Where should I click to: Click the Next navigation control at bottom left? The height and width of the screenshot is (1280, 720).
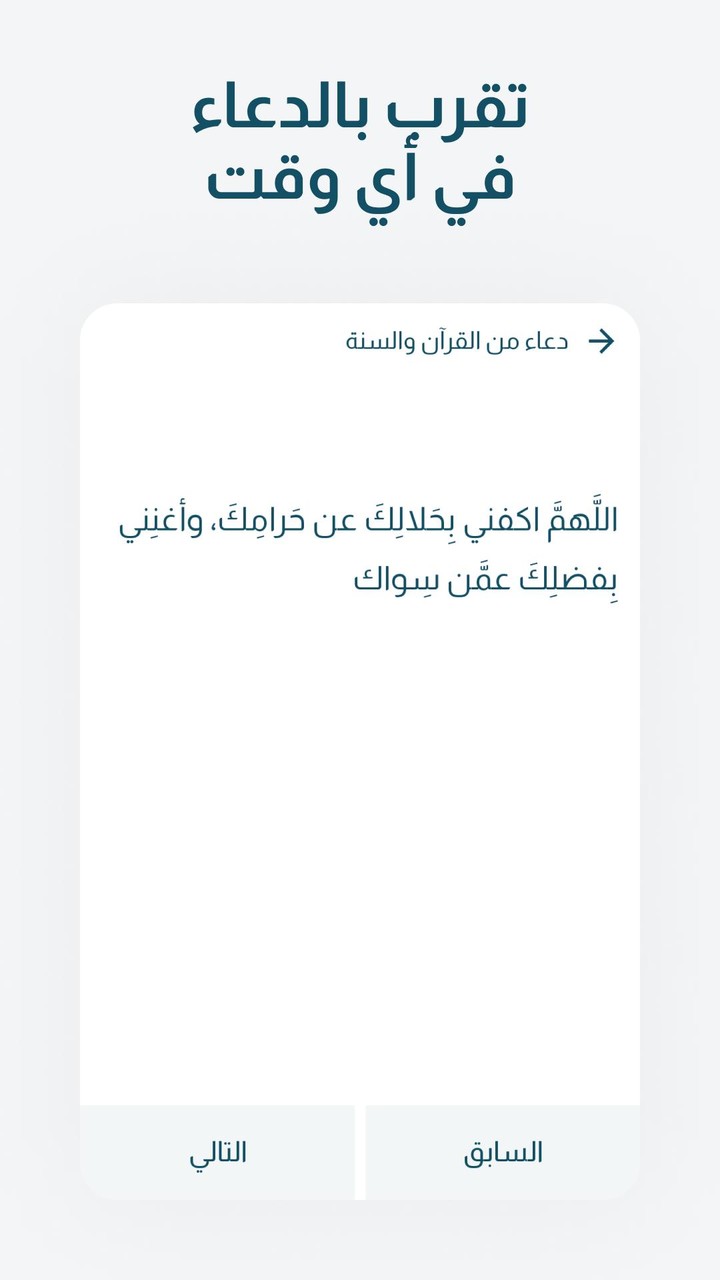tap(217, 1151)
